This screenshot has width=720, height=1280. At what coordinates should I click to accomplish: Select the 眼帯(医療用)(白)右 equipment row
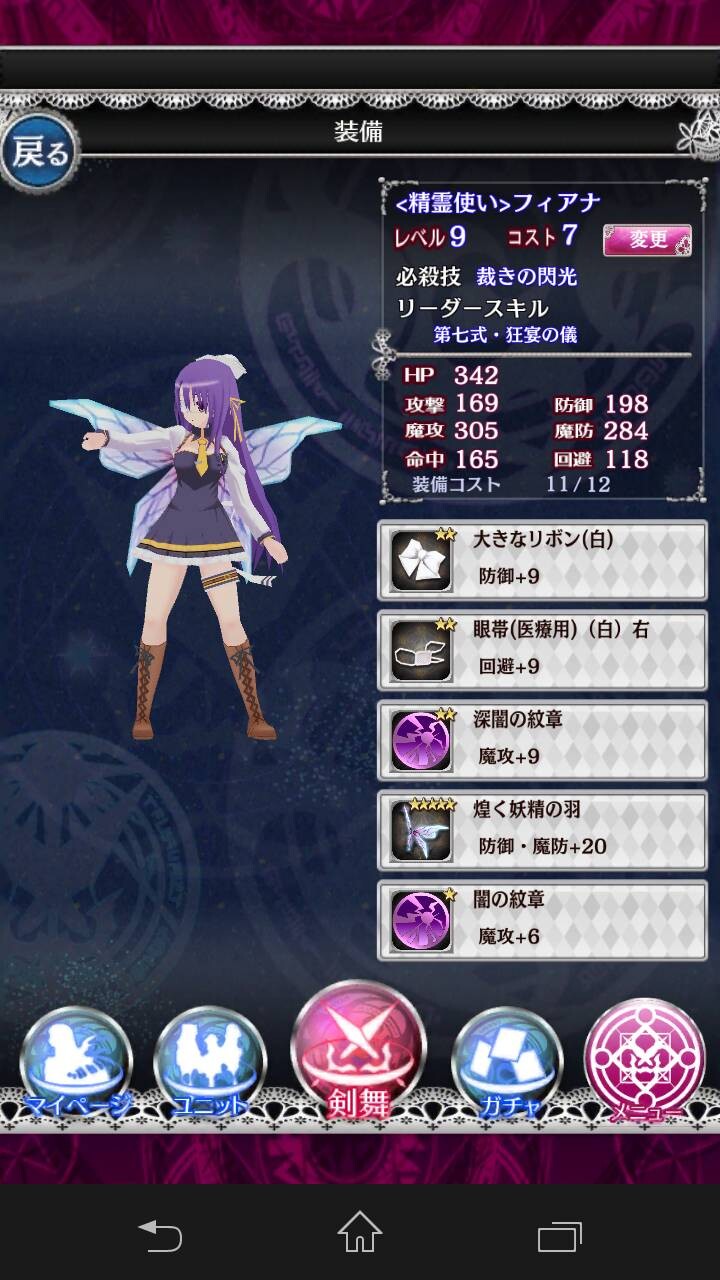(548, 650)
